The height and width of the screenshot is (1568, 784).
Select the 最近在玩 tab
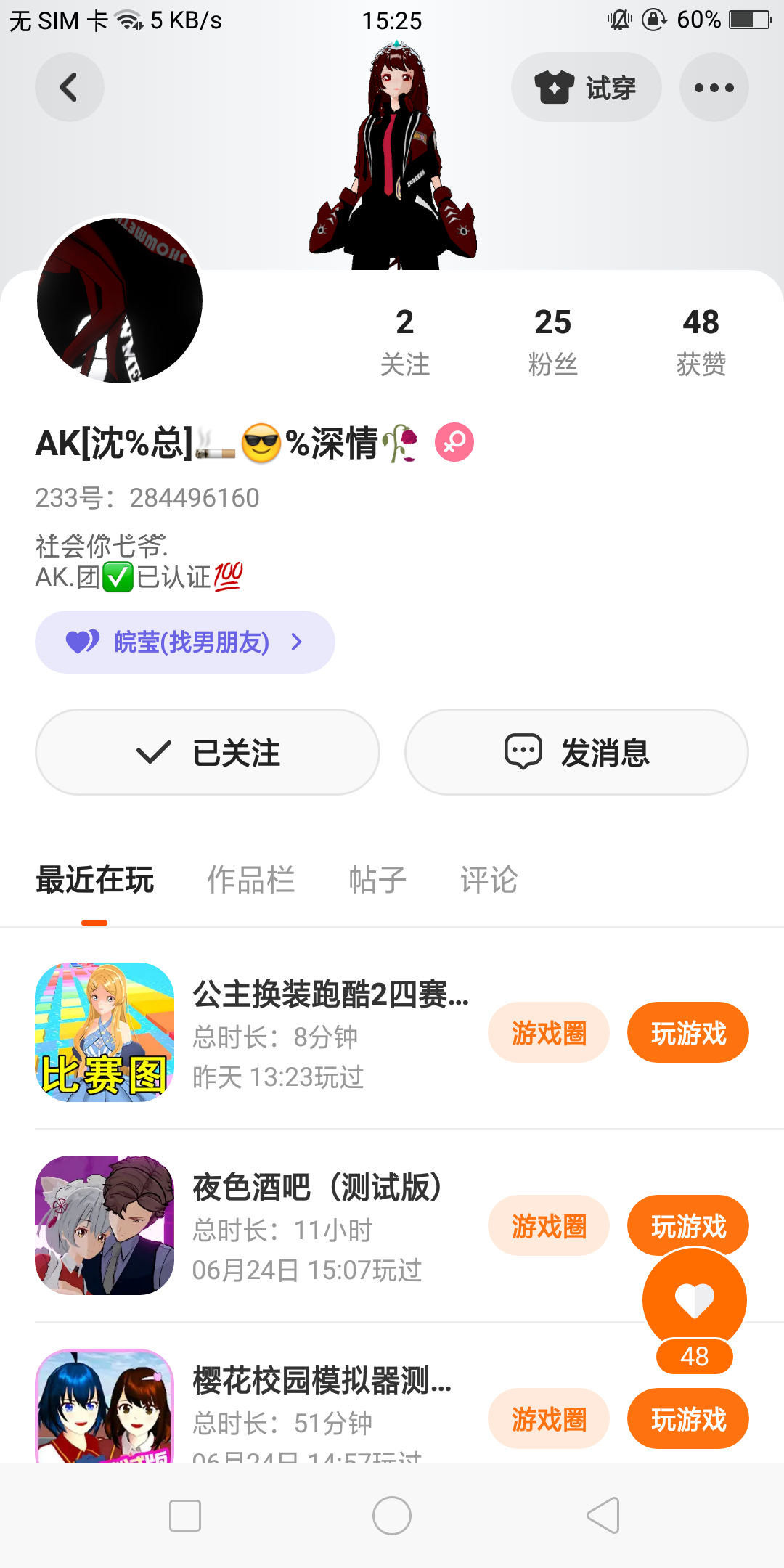coord(94,880)
